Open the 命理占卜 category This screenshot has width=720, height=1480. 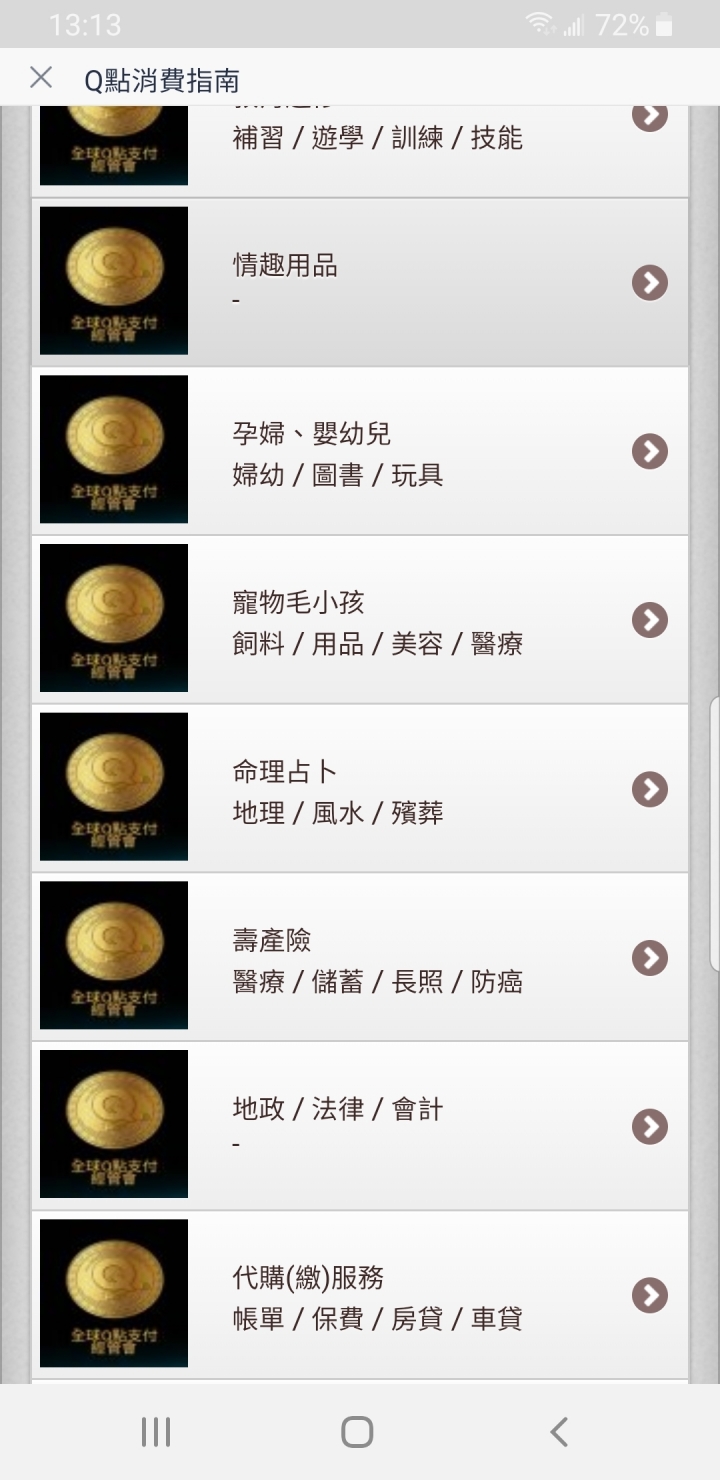tap(360, 789)
